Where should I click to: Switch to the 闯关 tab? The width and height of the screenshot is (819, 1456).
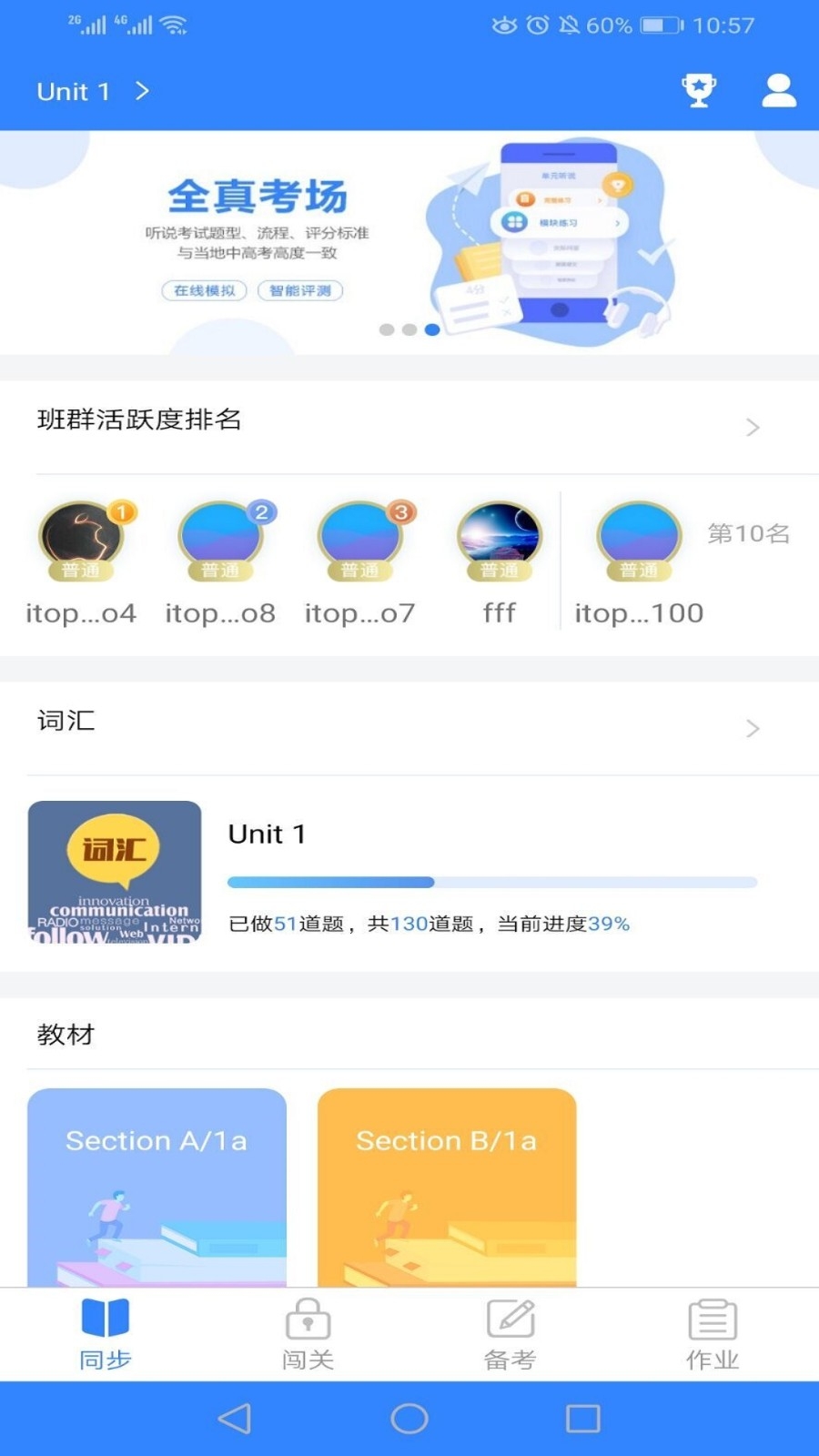tap(308, 1335)
